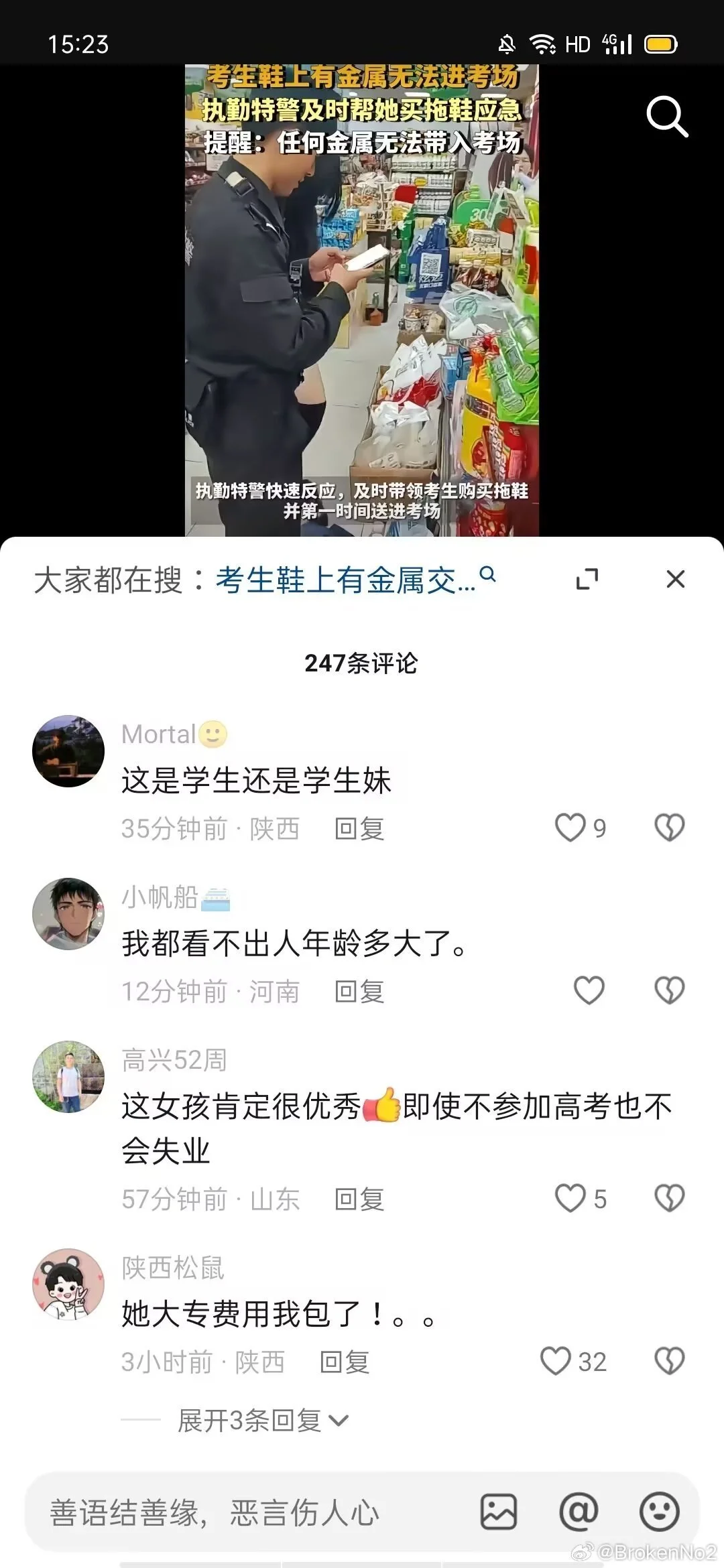Reply to Mortal's comment

pyautogui.click(x=359, y=829)
